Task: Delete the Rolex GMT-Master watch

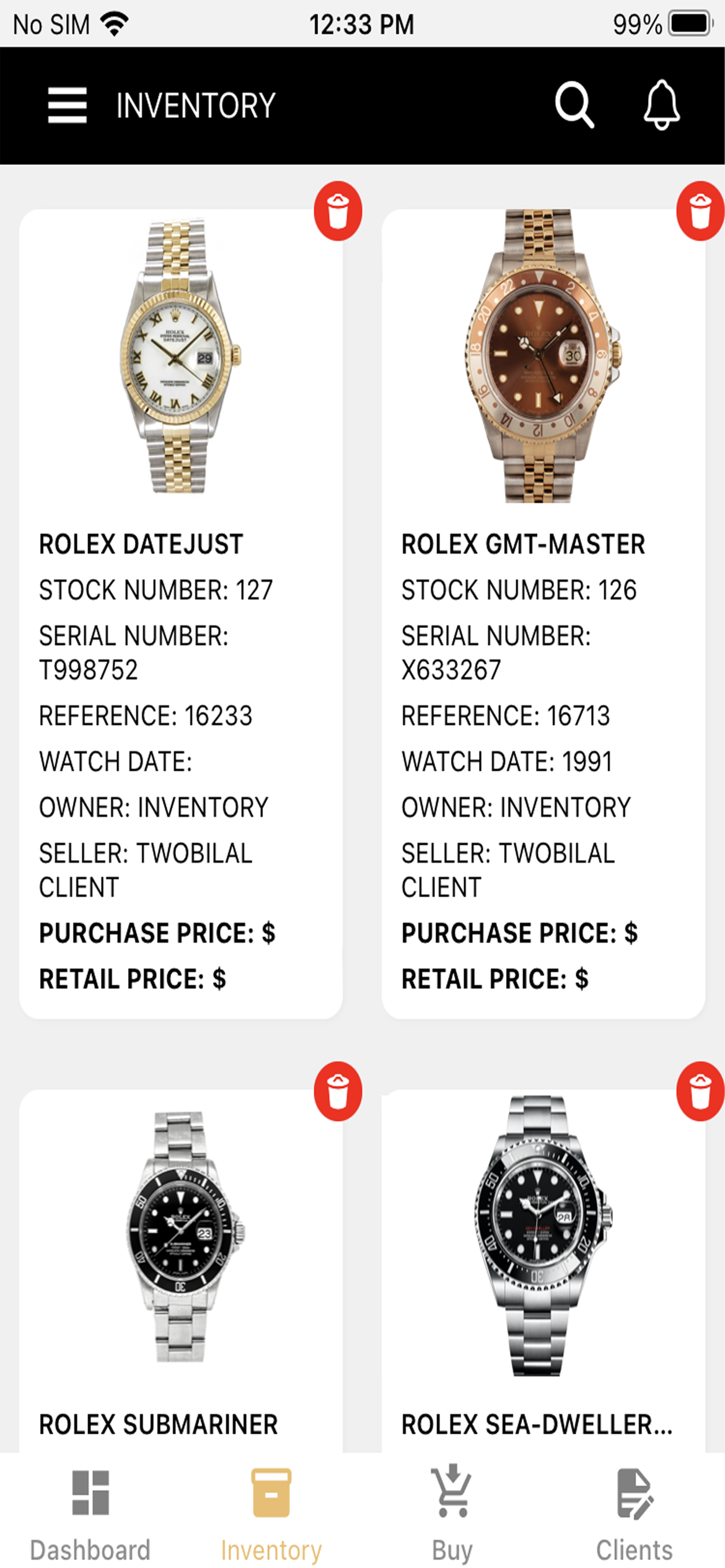Action: pyautogui.click(x=700, y=211)
